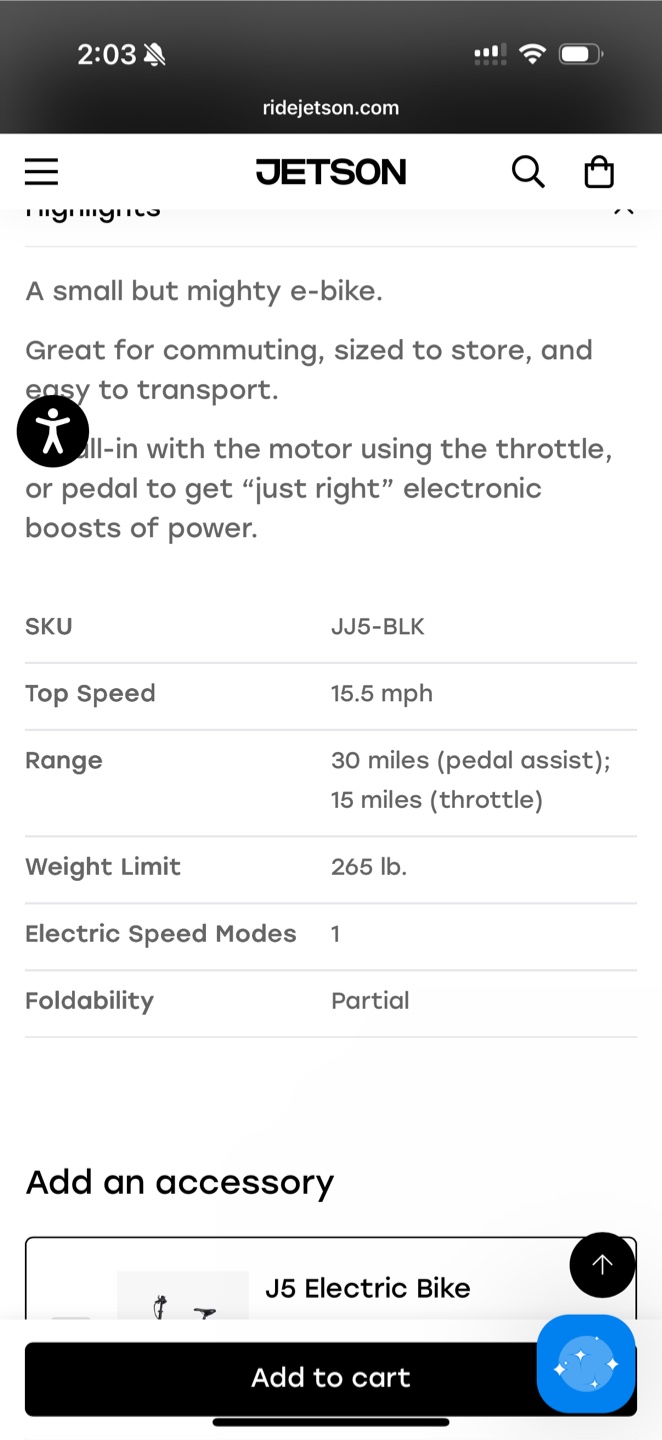Viewport: 662px width, 1440px height.
Task: Open the accessibility options widget
Action: click(53, 431)
